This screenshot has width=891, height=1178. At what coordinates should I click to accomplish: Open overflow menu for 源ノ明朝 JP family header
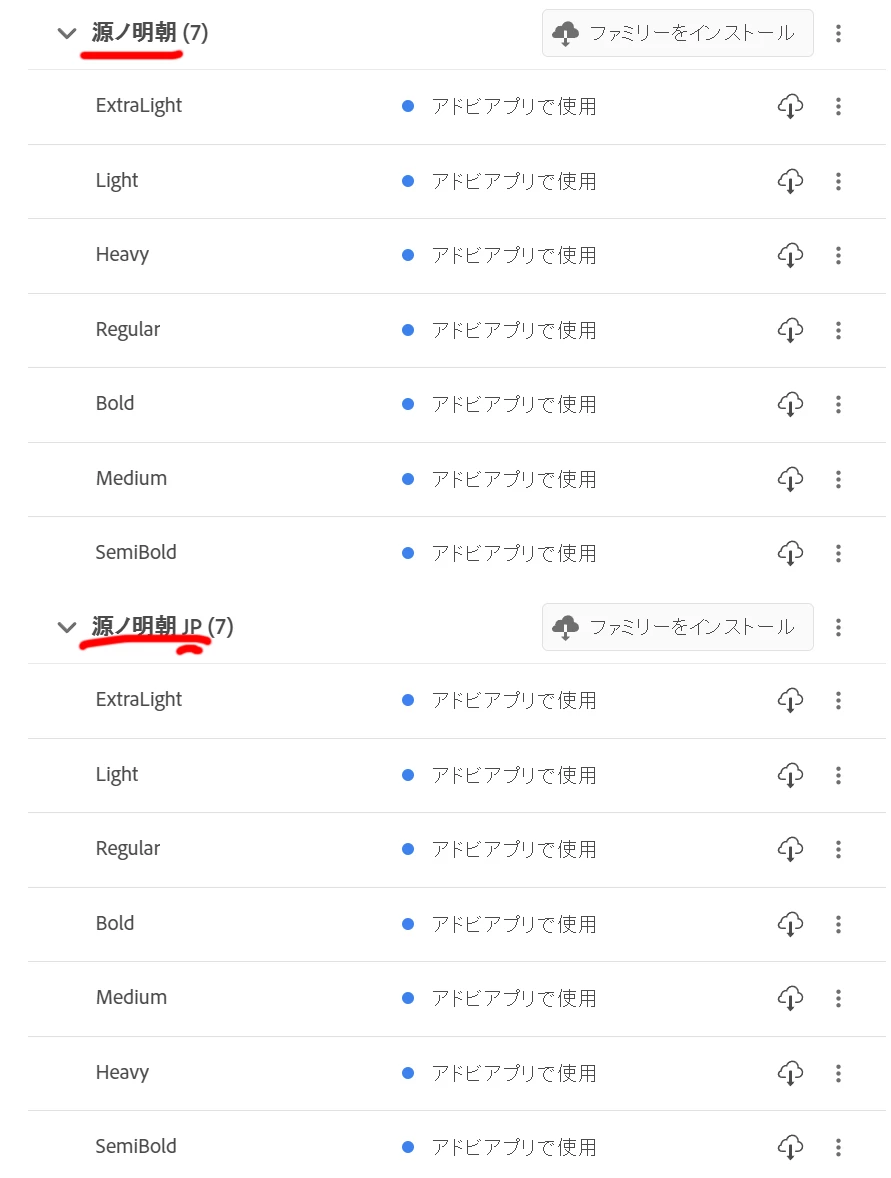tap(838, 627)
